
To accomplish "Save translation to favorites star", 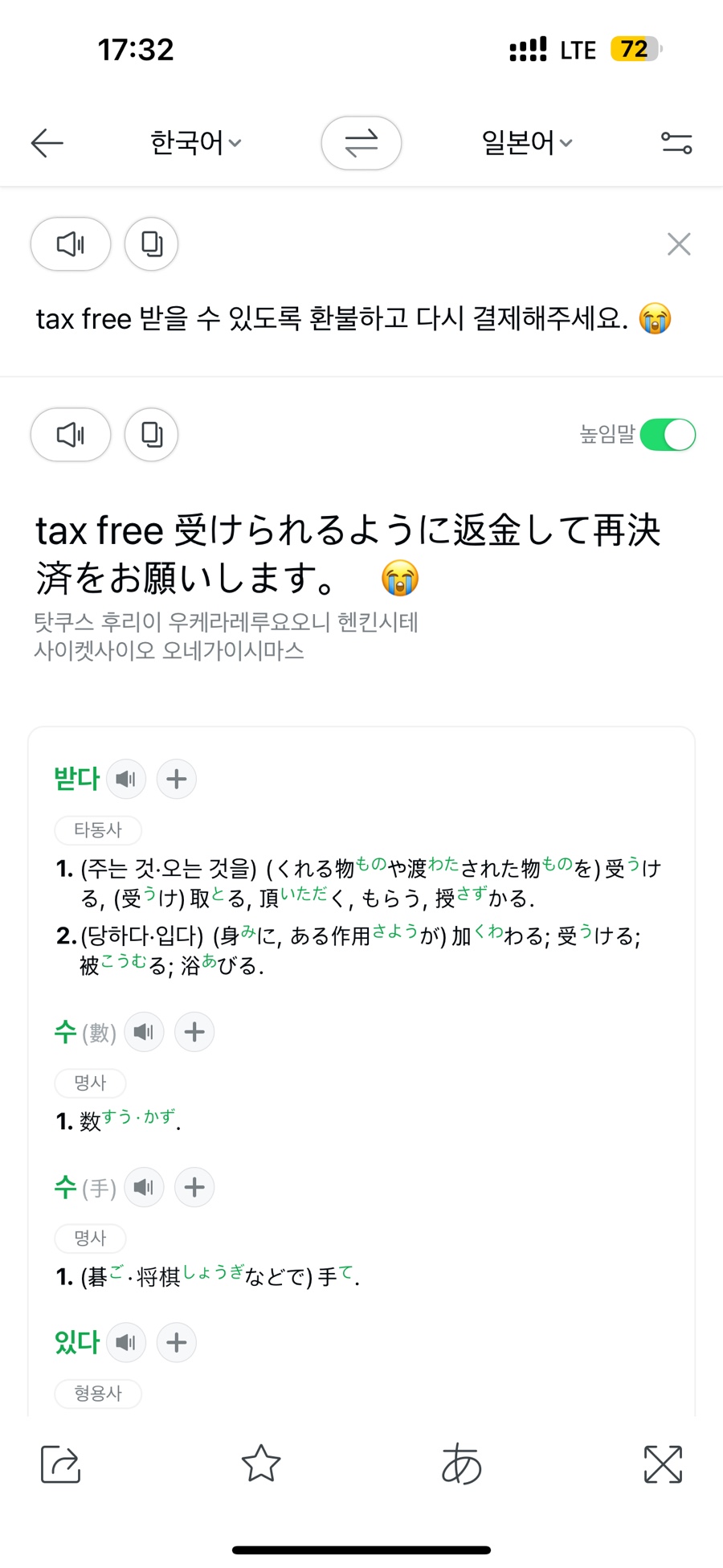I will point(261,1464).
